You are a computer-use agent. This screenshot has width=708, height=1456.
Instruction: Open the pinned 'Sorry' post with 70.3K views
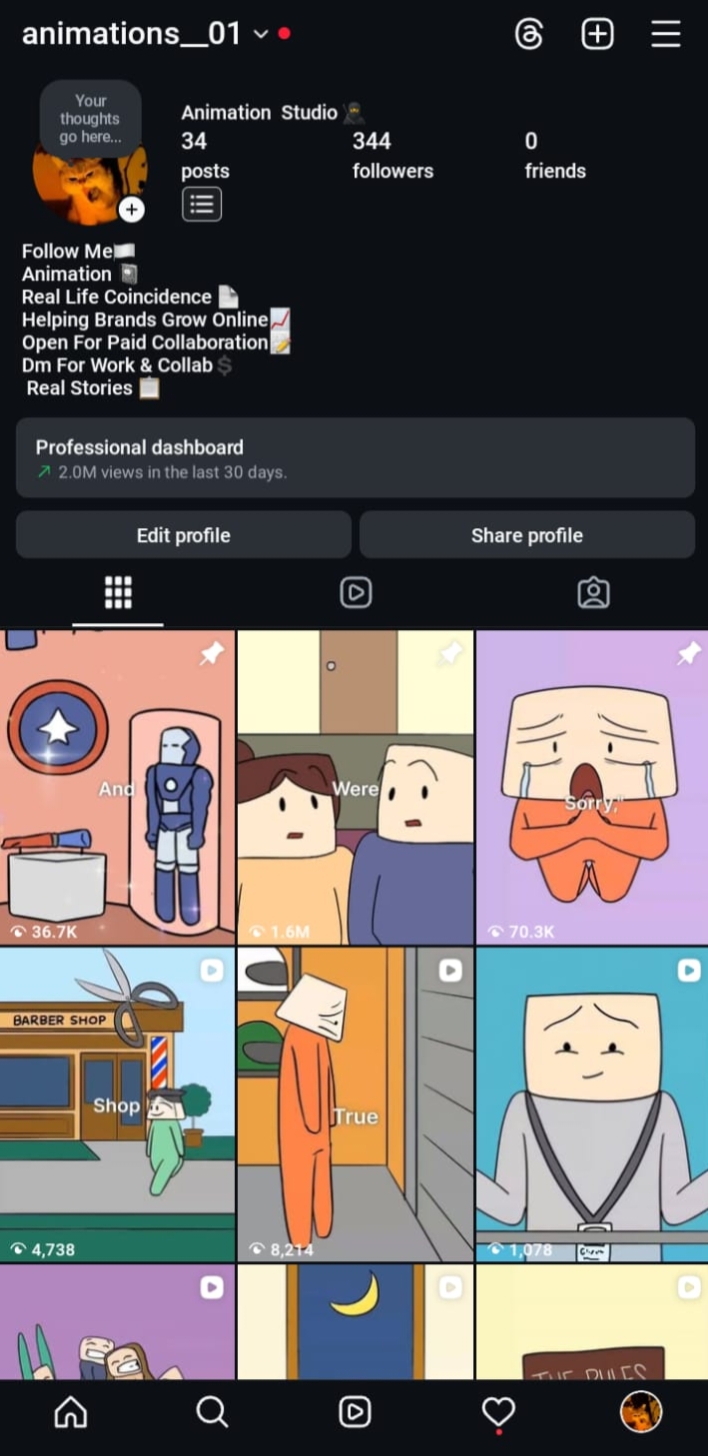[592, 787]
